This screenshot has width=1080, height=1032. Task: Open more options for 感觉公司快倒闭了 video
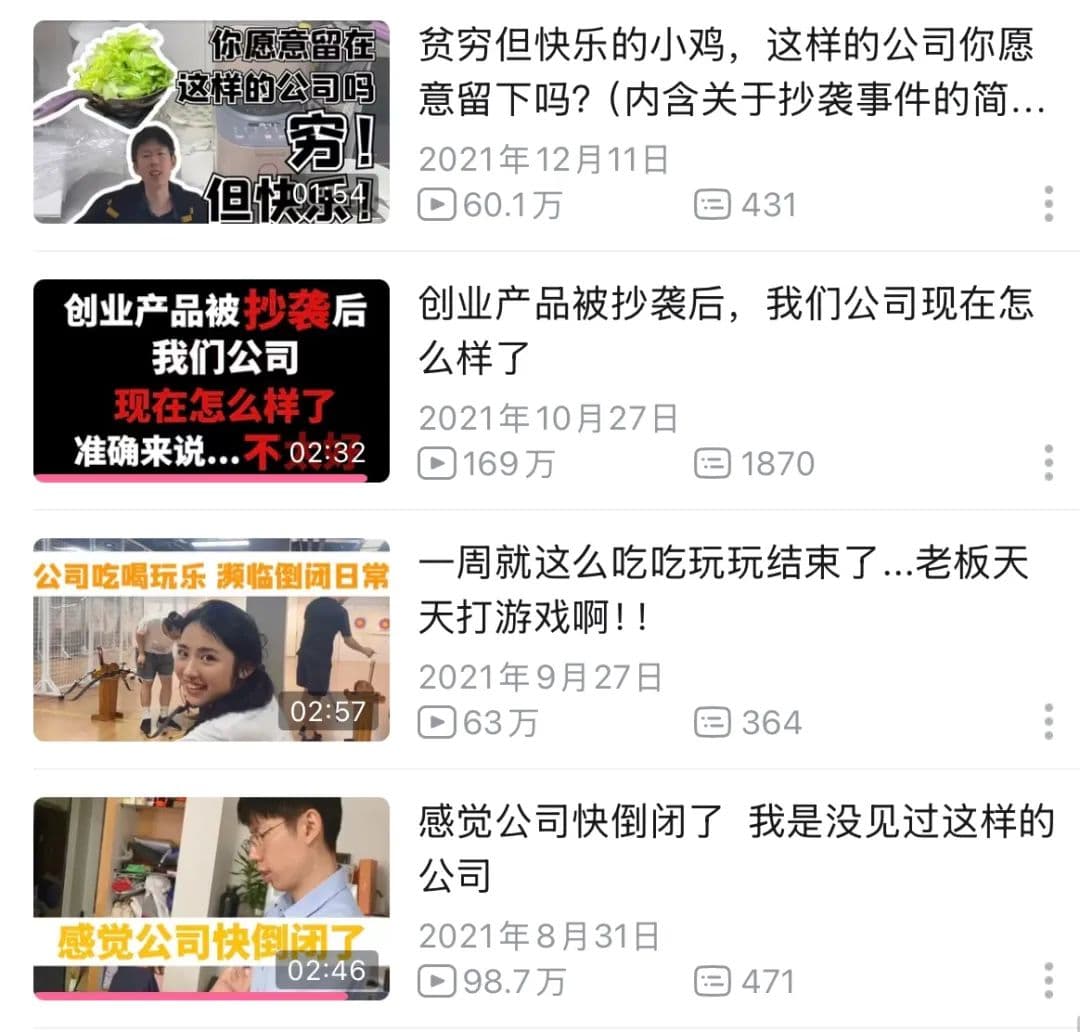pos(1048,981)
